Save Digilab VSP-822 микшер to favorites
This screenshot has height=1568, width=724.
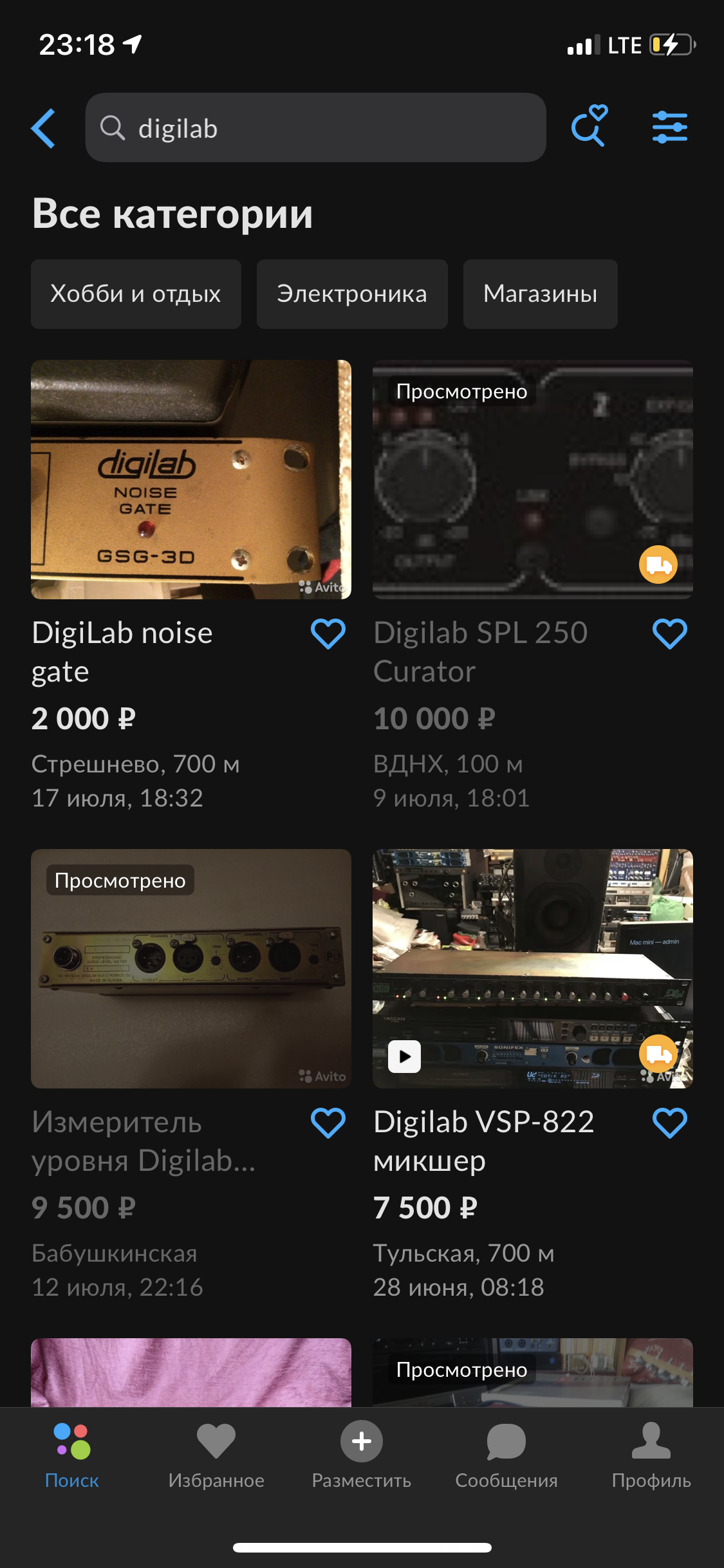(669, 1123)
